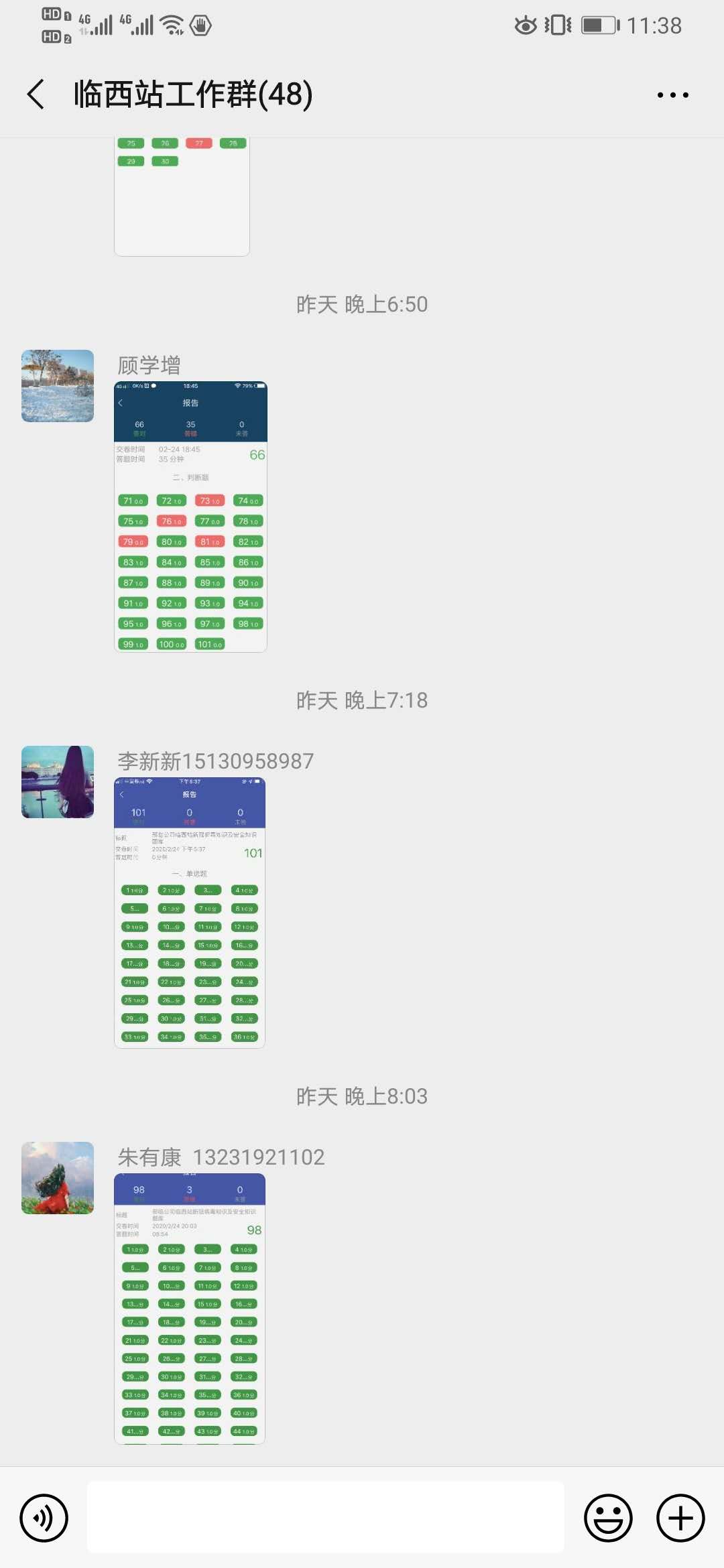This screenshot has width=724, height=1568.
Task: Open 李新新's score report image
Action: 190,912
